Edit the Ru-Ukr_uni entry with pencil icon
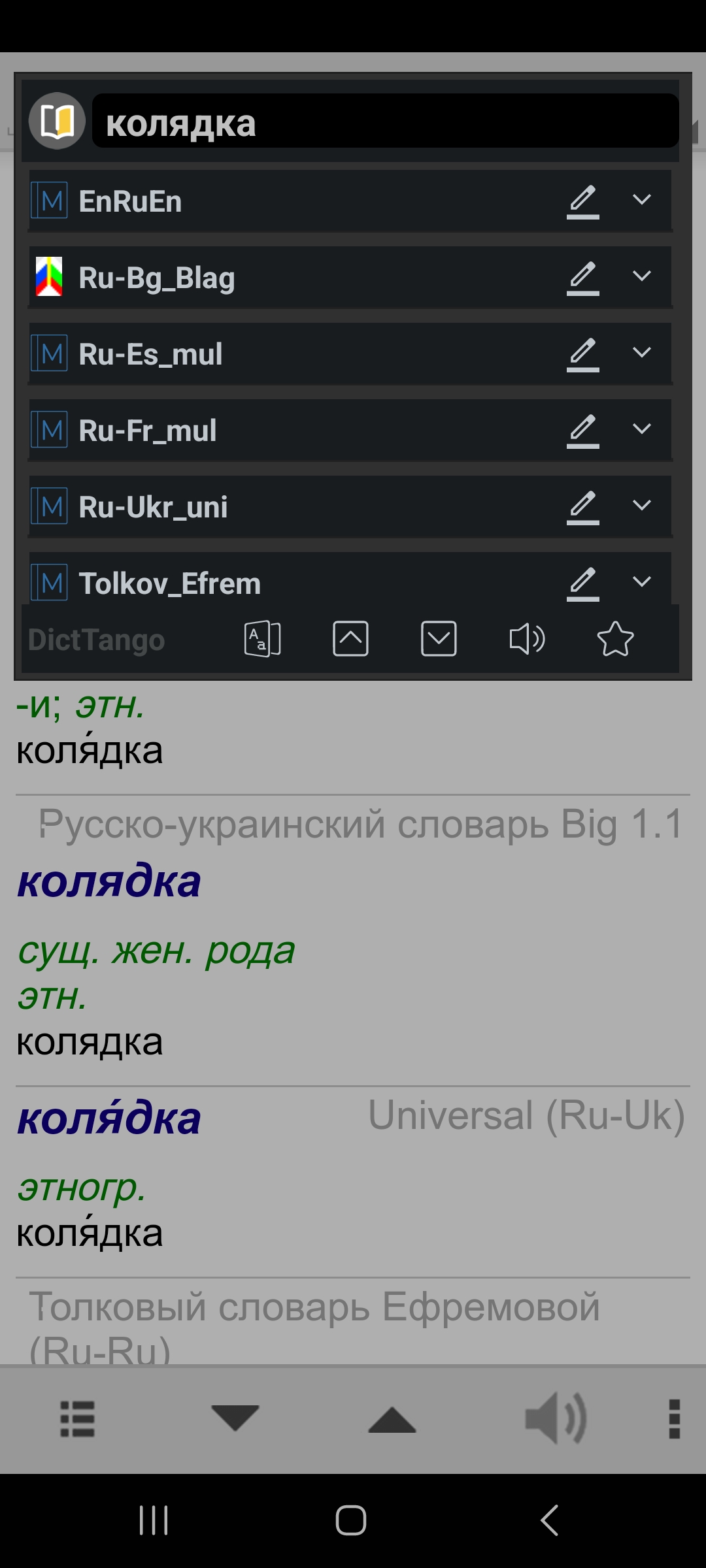The image size is (706, 1568). (x=583, y=506)
